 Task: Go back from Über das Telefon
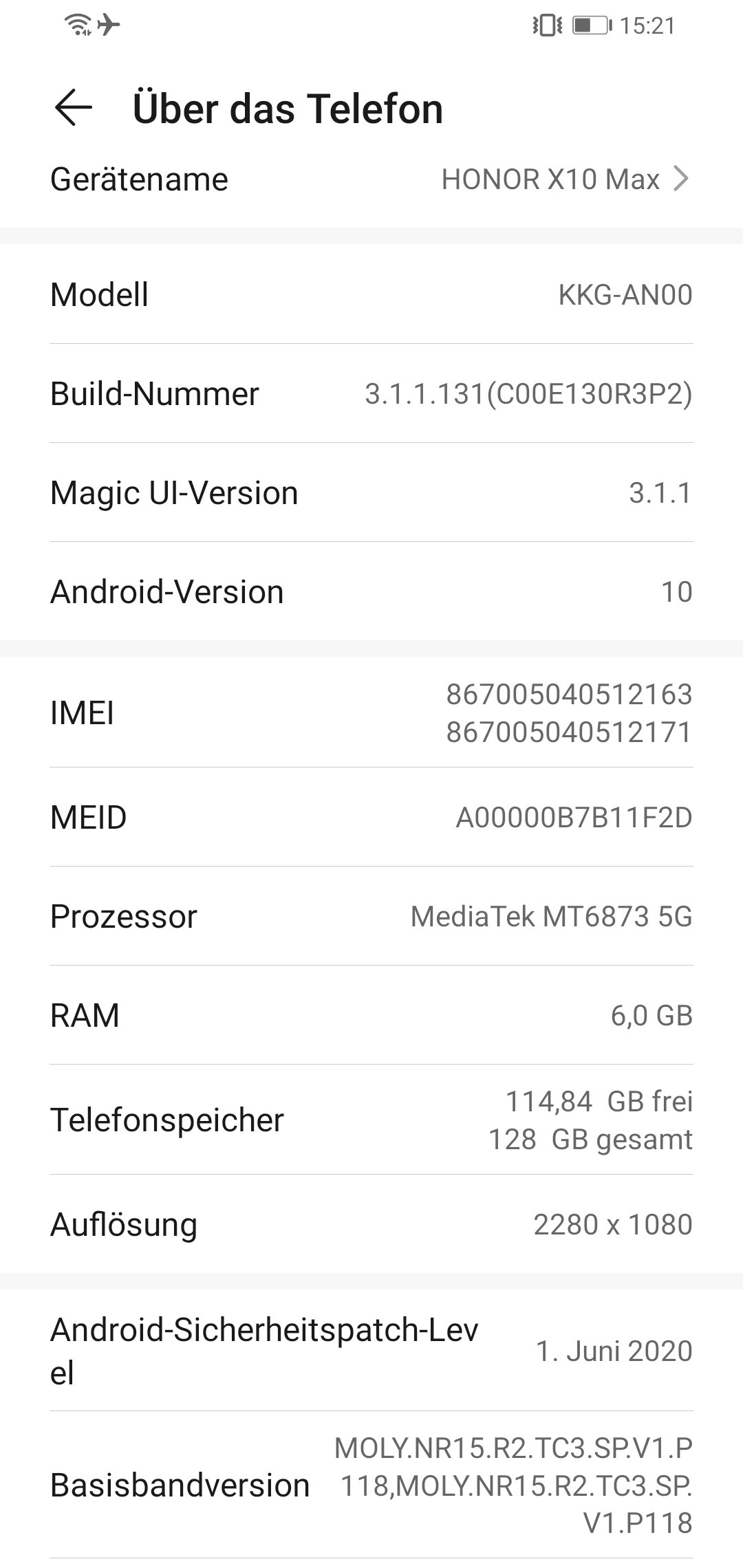pos(73,109)
